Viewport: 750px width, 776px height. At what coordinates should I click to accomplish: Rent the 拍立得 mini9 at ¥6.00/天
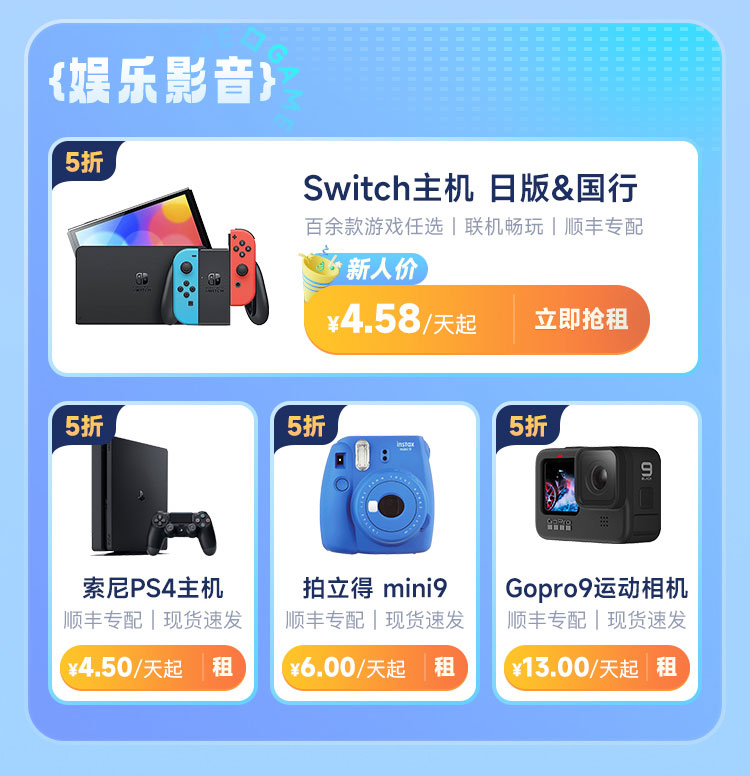443,667
